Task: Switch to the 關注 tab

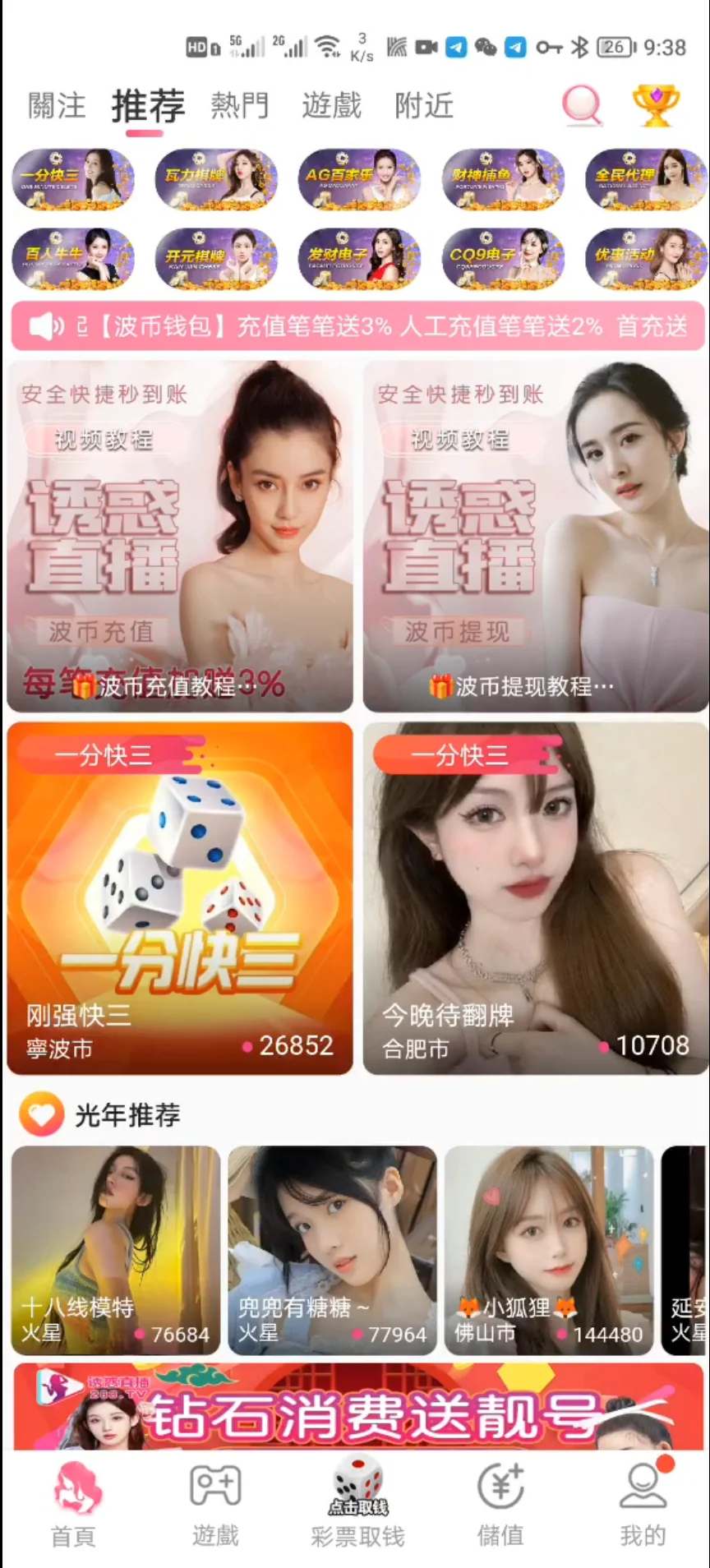Action: click(x=57, y=106)
